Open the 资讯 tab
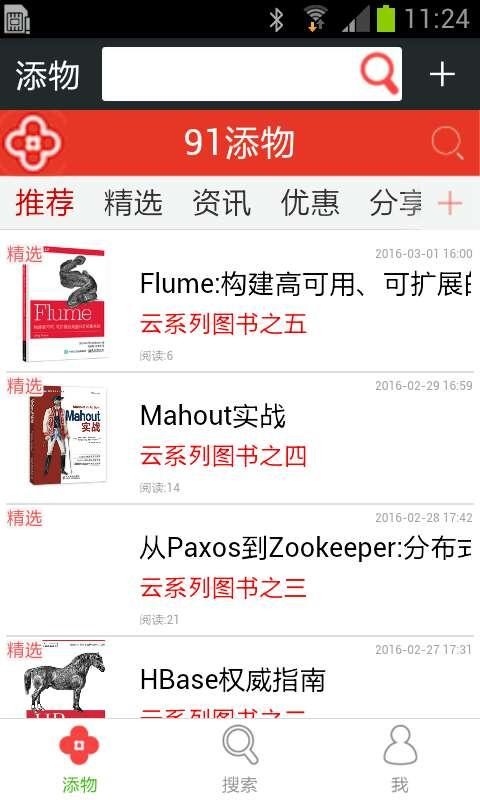Image resolution: width=480 pixels, height=800 pixels. [x=221, y=203]
